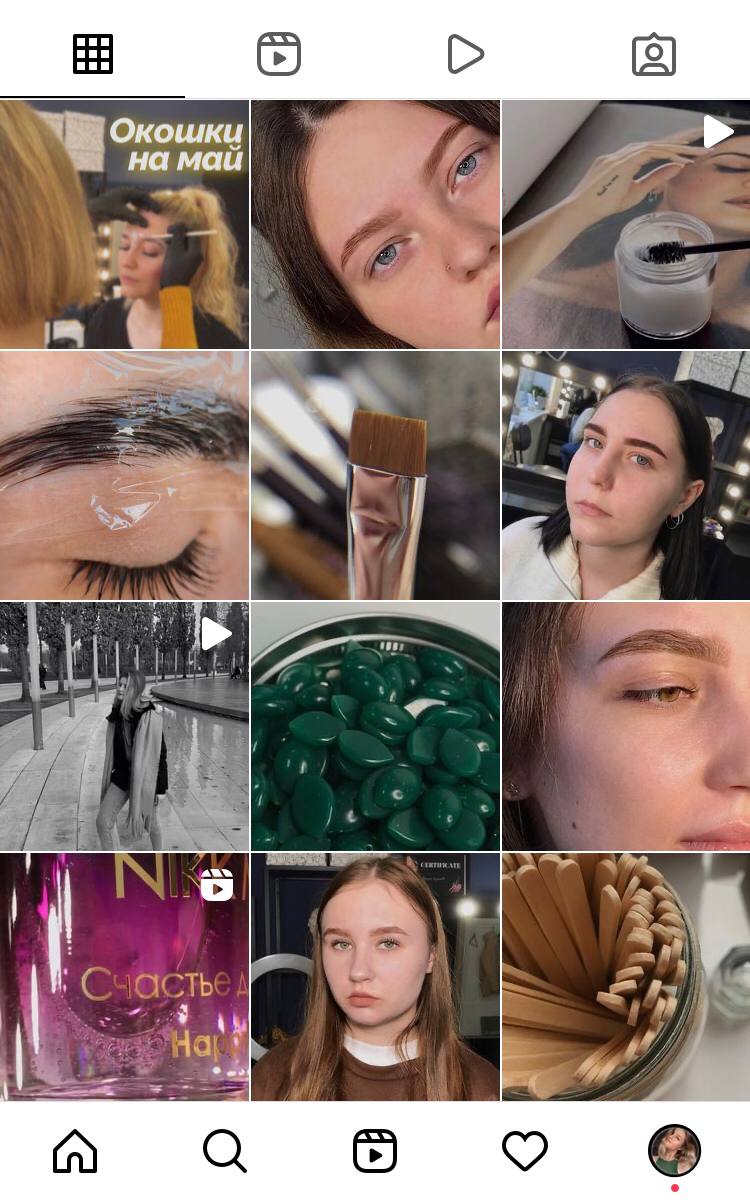Open the black-and-white park video post
The height and width of the screenshot is (1200, 750).
(x=124, y=726)
